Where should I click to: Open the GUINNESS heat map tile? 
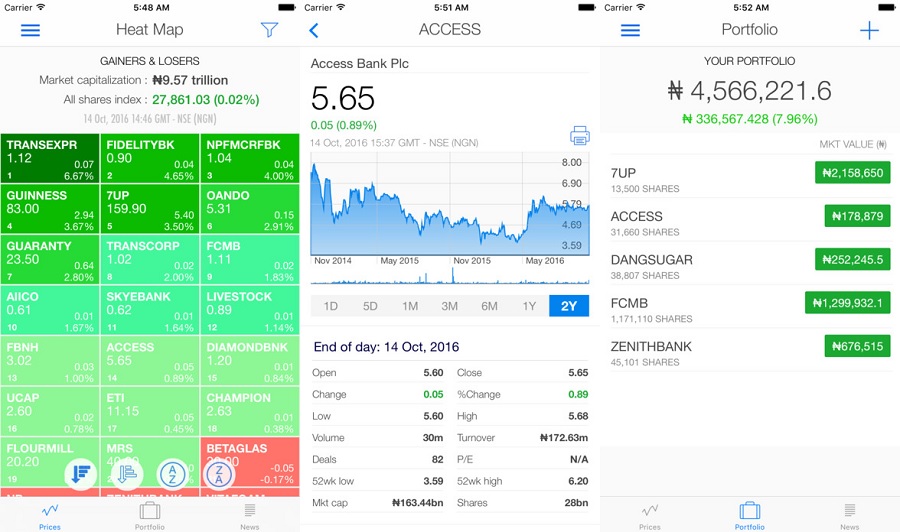coord(50,208)
